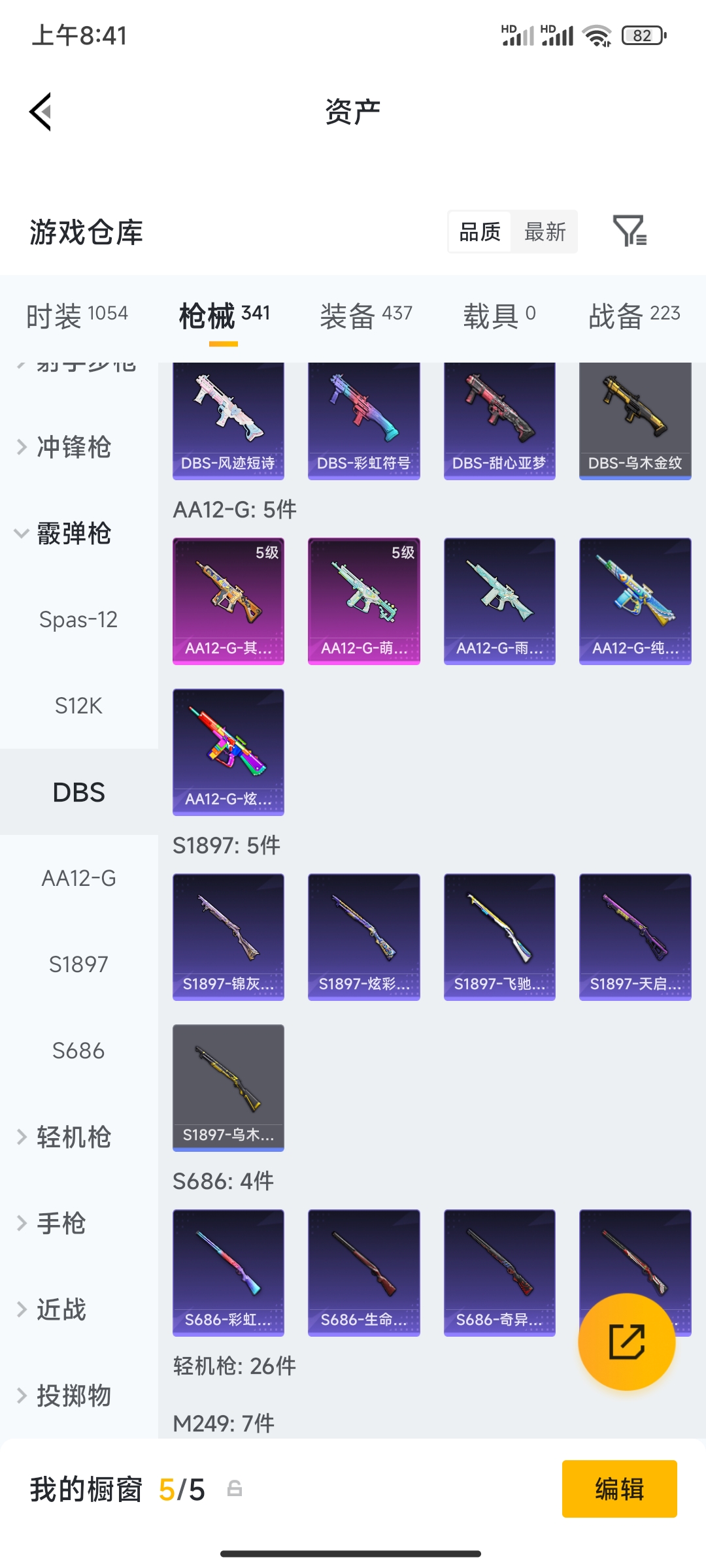
Task: Open the DBS-风迹短诗 skin
Action: [x=228, y=421]
